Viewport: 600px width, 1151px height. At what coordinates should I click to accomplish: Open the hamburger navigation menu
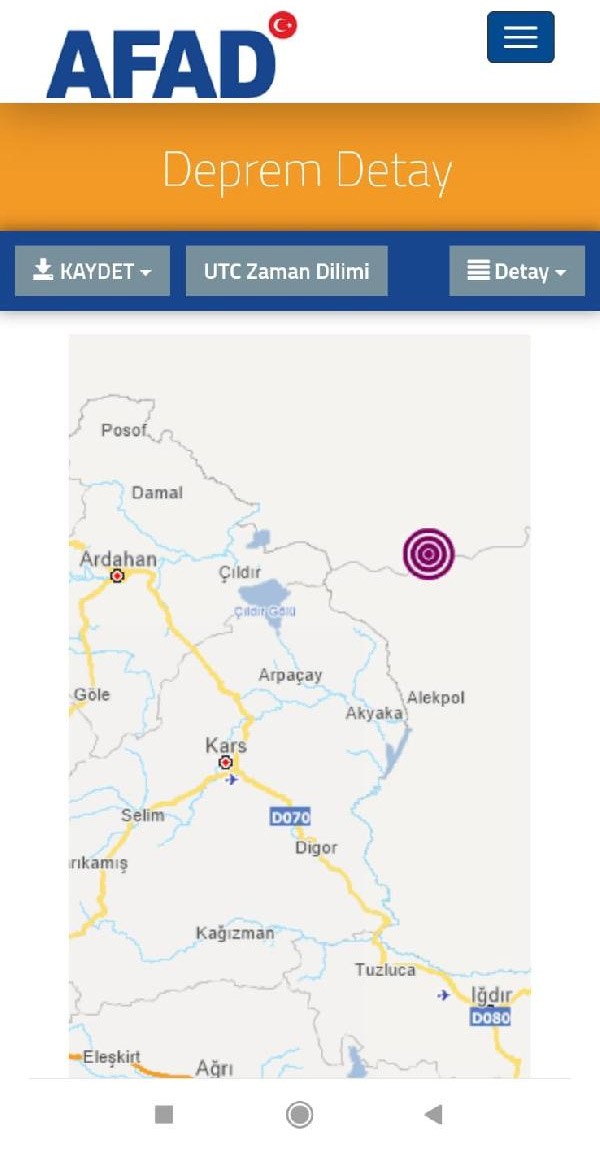(520, 38)
